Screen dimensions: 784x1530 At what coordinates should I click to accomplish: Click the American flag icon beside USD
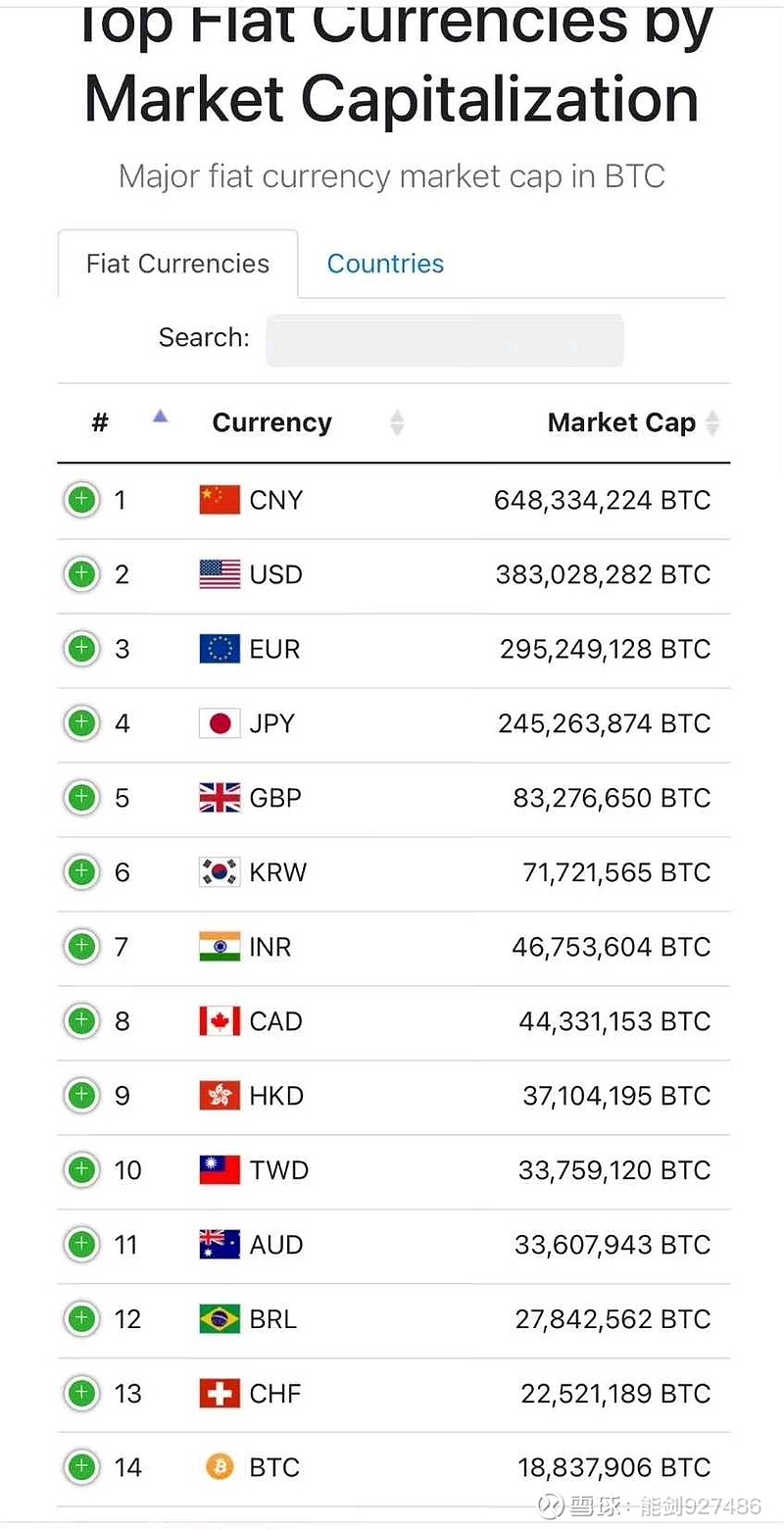(220, 573)
